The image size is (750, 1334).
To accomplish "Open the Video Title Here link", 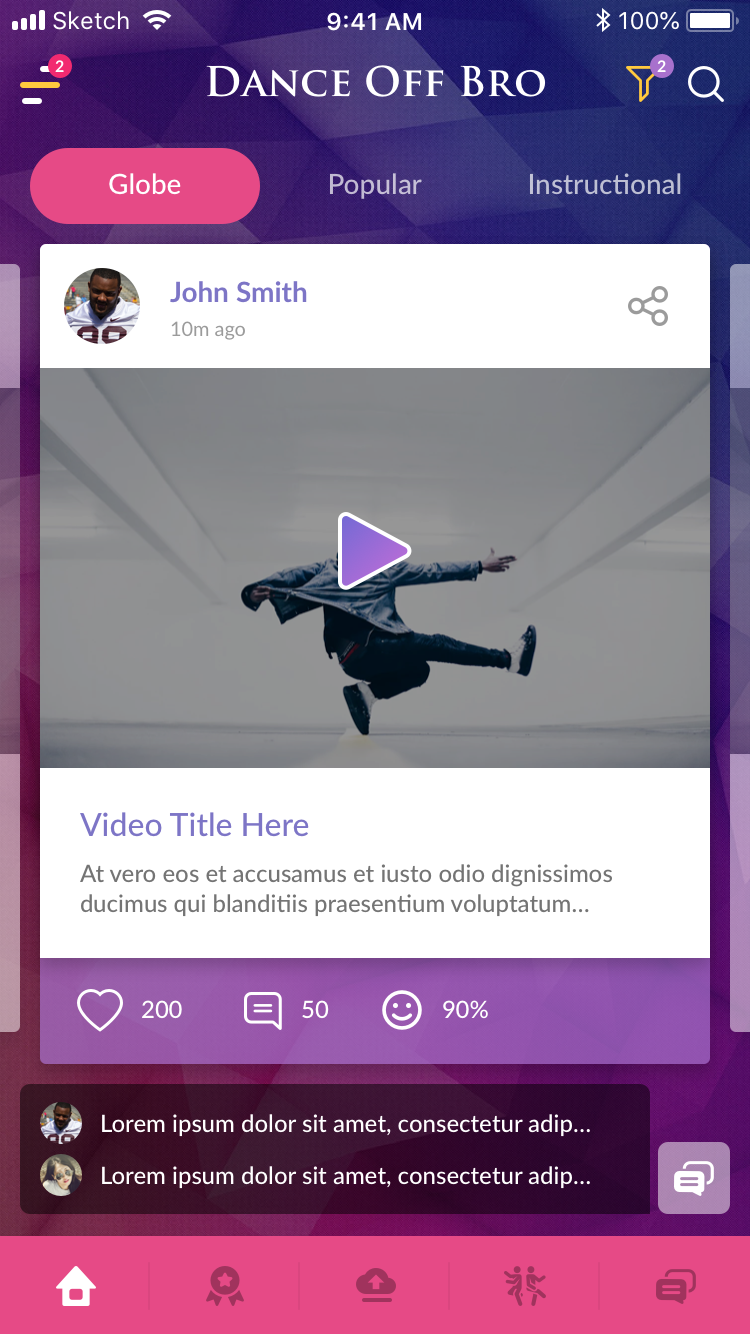I will click(195, 825).
